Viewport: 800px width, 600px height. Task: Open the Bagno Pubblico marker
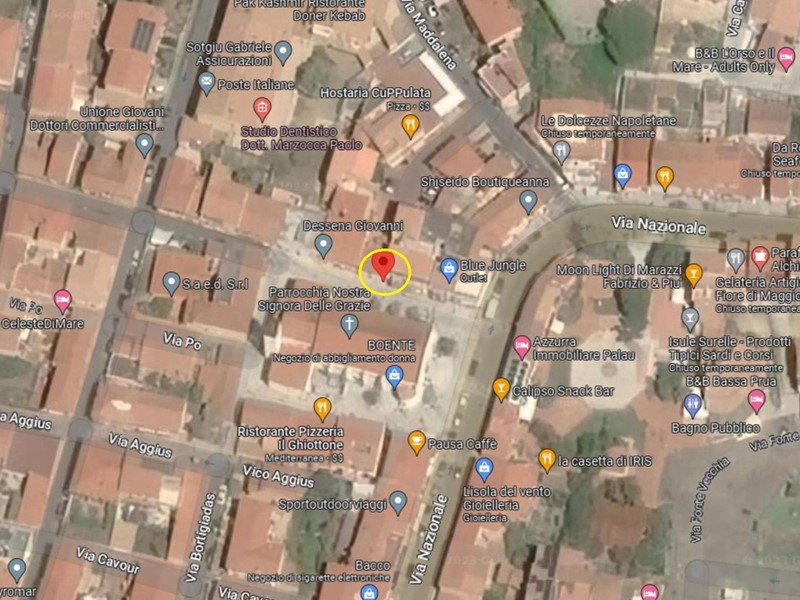693,405
